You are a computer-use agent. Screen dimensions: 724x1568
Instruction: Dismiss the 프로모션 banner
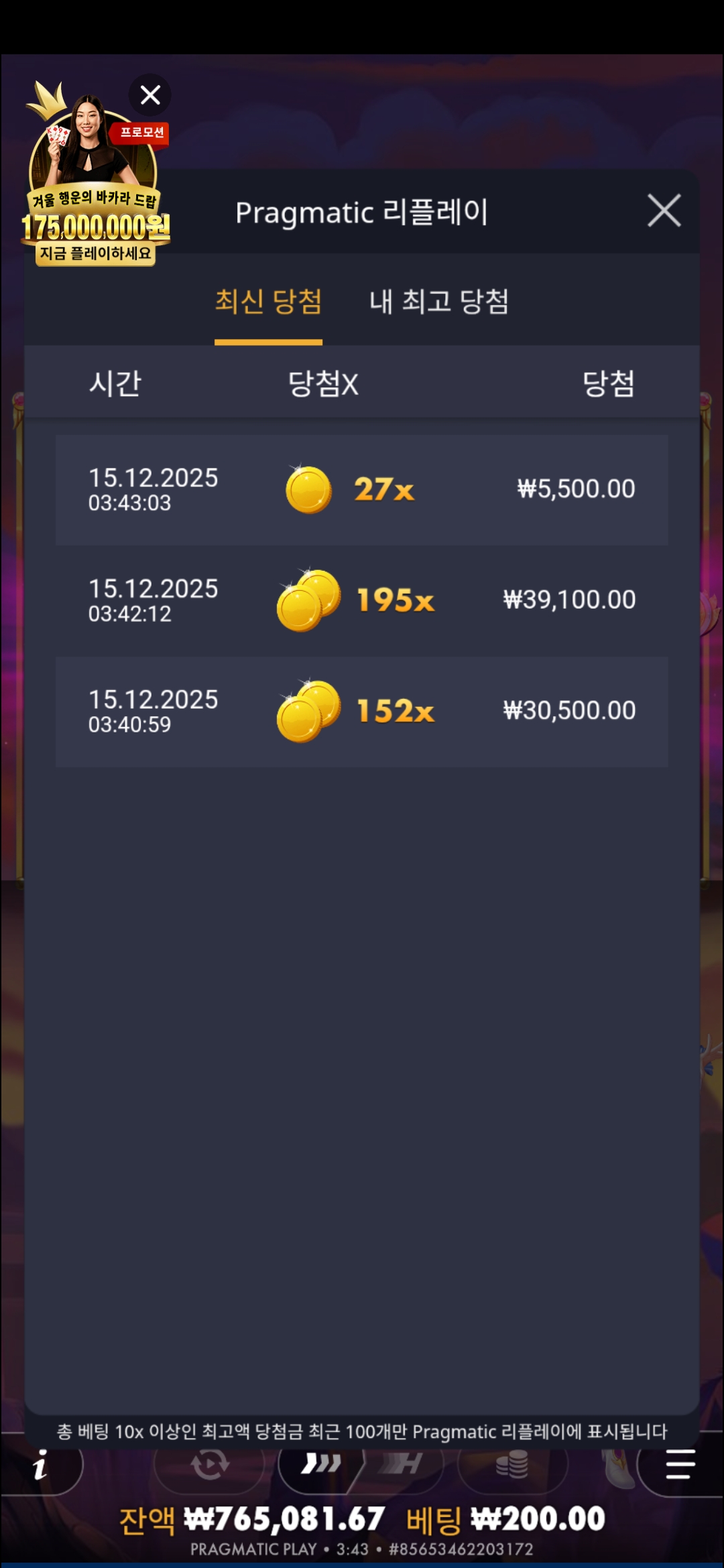150,95
